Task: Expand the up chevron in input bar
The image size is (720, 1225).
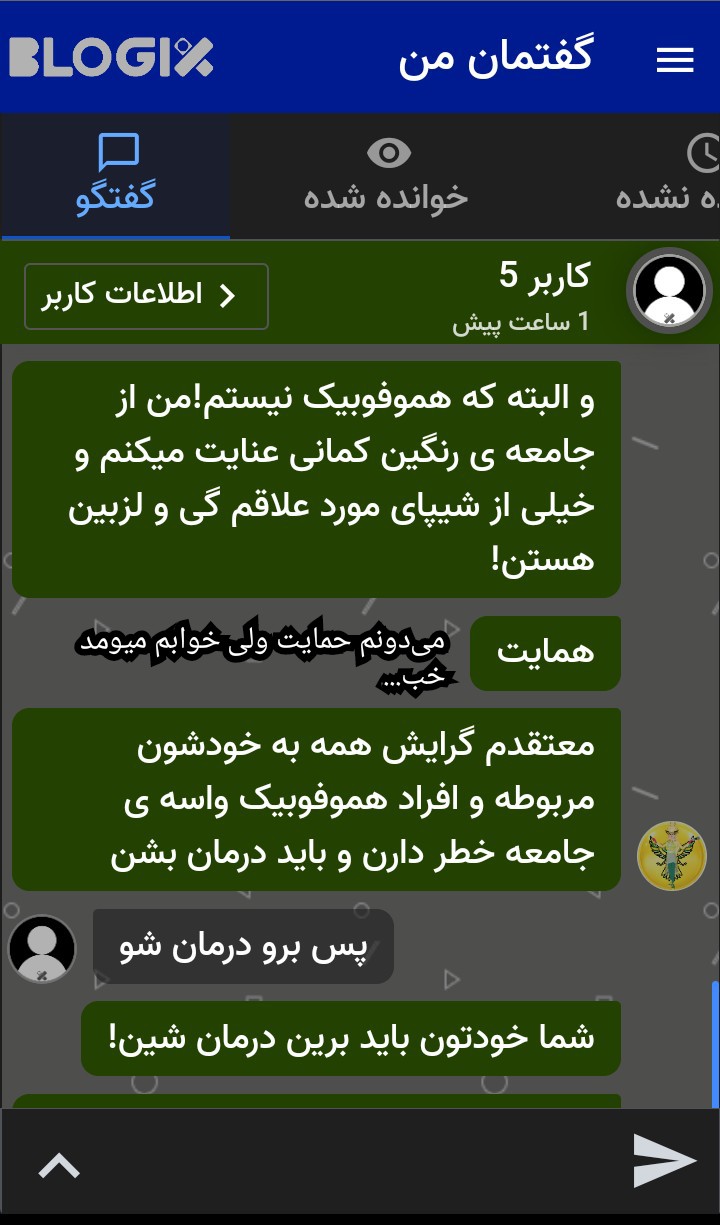Action: click(x=59, y=1165)
